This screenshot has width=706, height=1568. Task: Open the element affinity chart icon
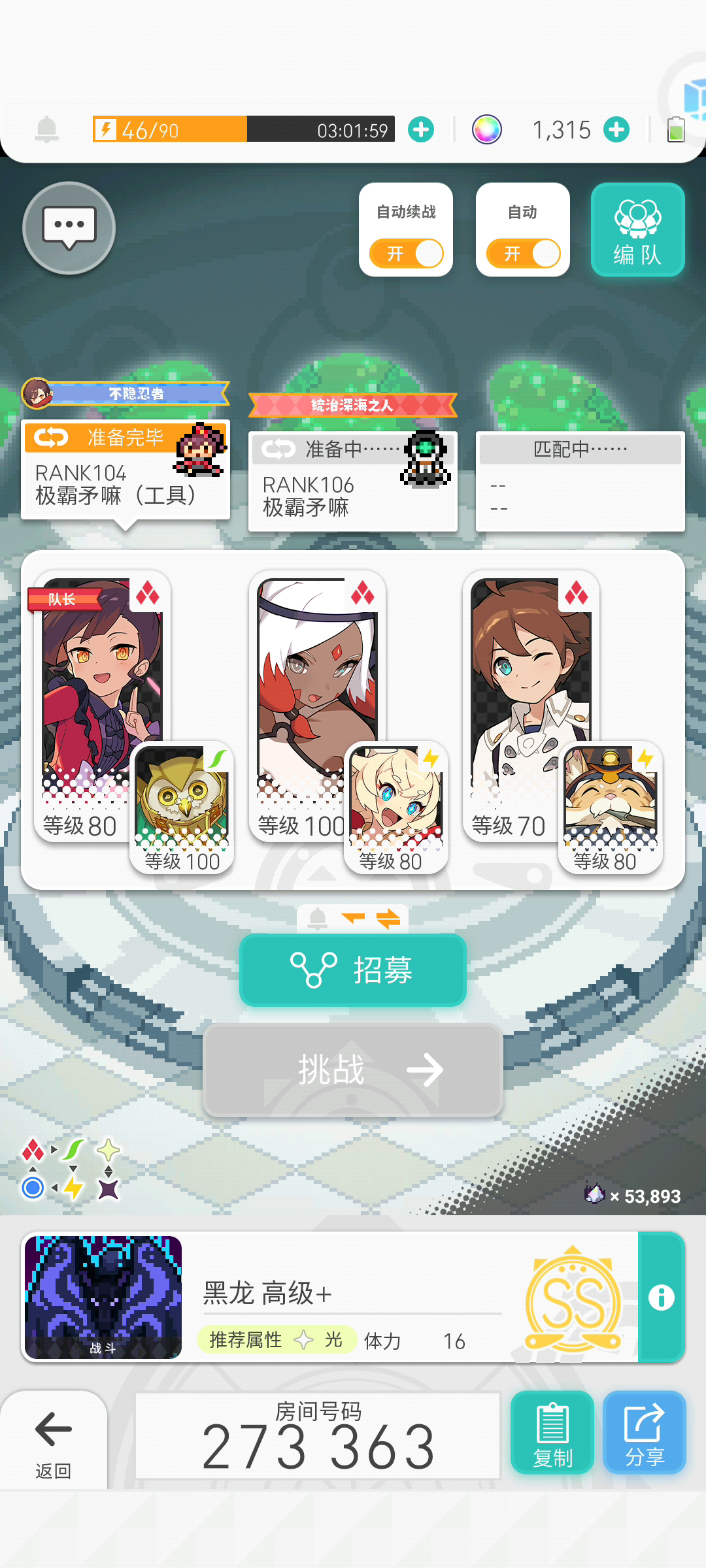tap(71, 1169)
